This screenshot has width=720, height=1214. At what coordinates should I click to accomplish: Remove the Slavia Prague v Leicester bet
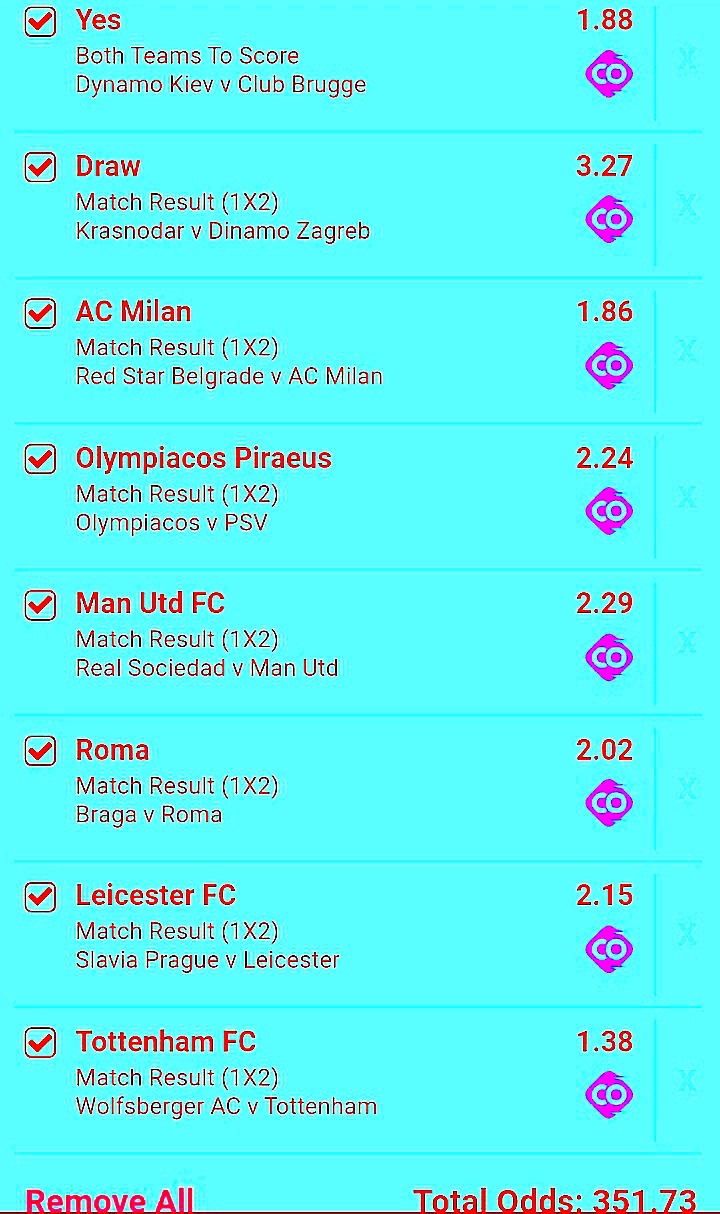[687, 934]
